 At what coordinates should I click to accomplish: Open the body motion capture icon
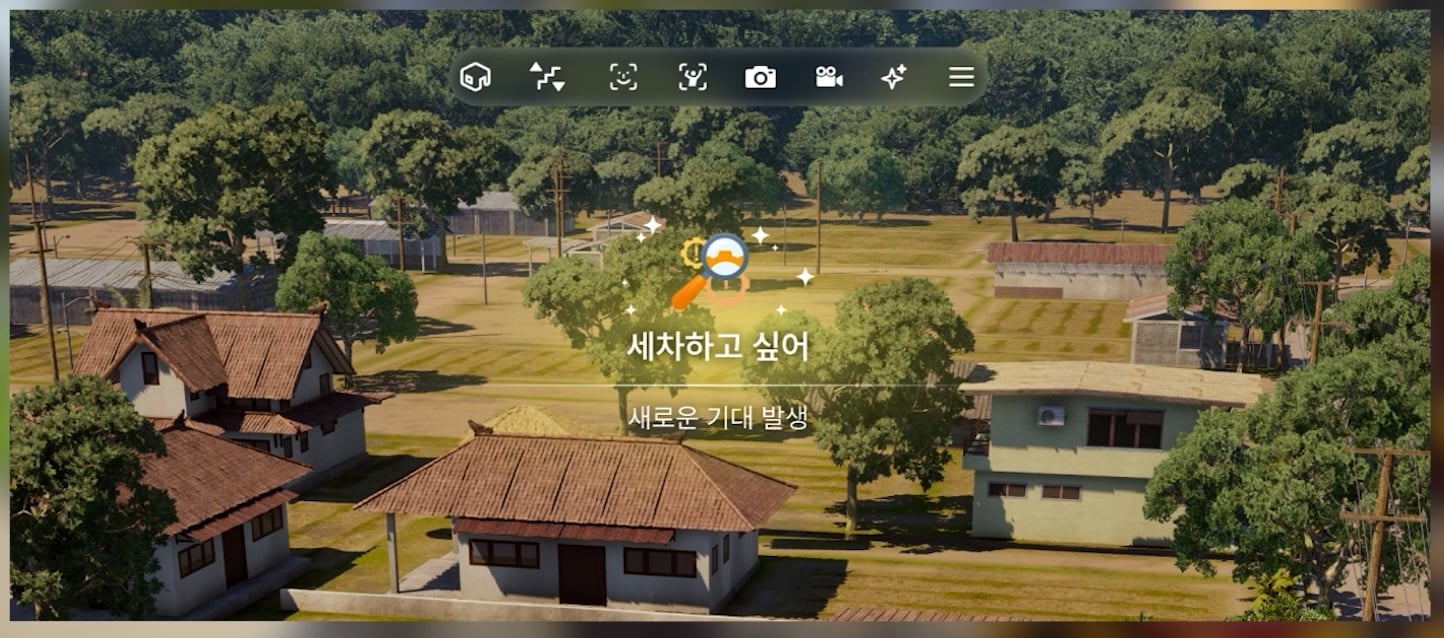coord(692,77)
